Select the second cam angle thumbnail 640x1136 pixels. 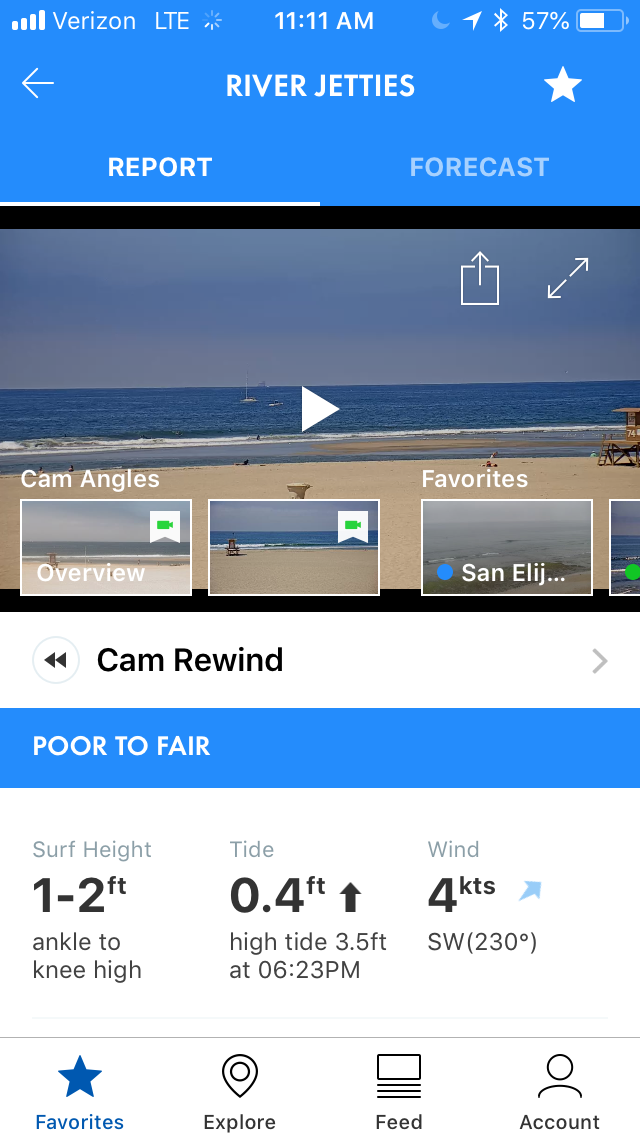294,547
